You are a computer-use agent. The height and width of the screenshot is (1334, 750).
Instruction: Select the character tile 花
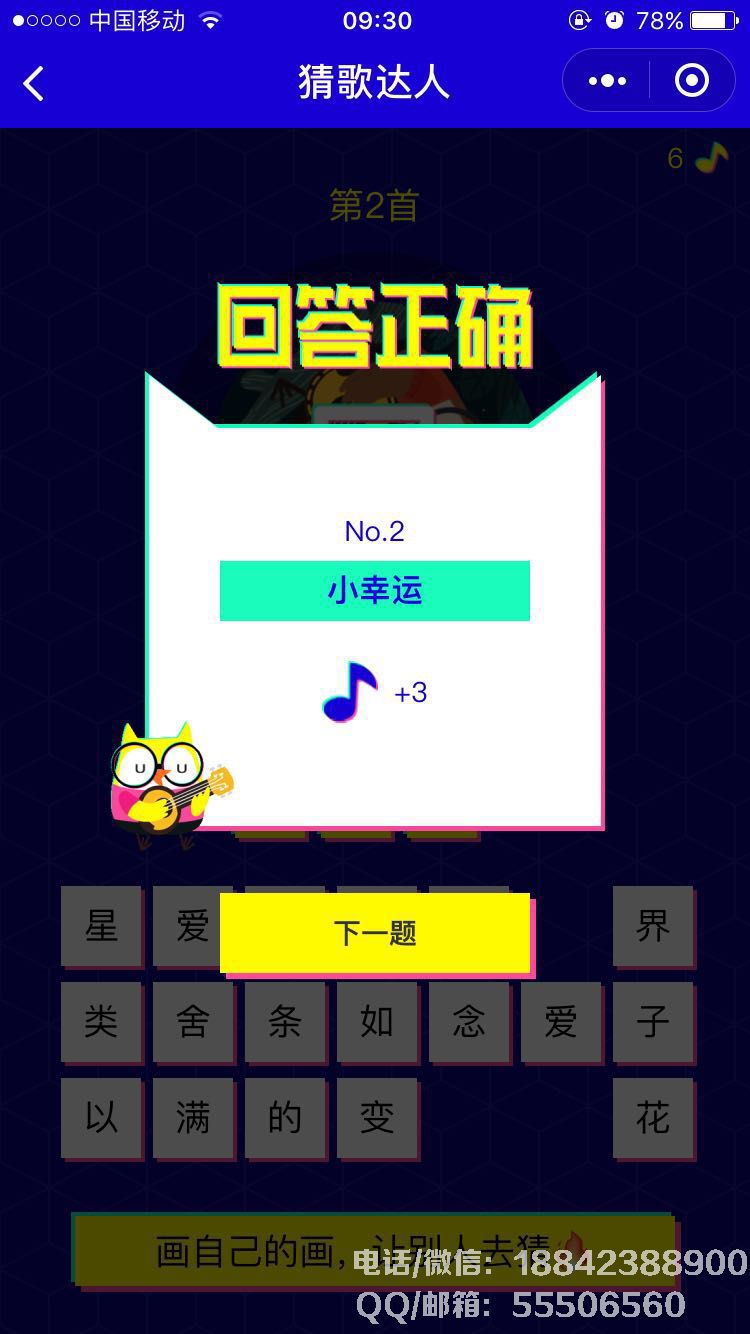click(653, 1117)
